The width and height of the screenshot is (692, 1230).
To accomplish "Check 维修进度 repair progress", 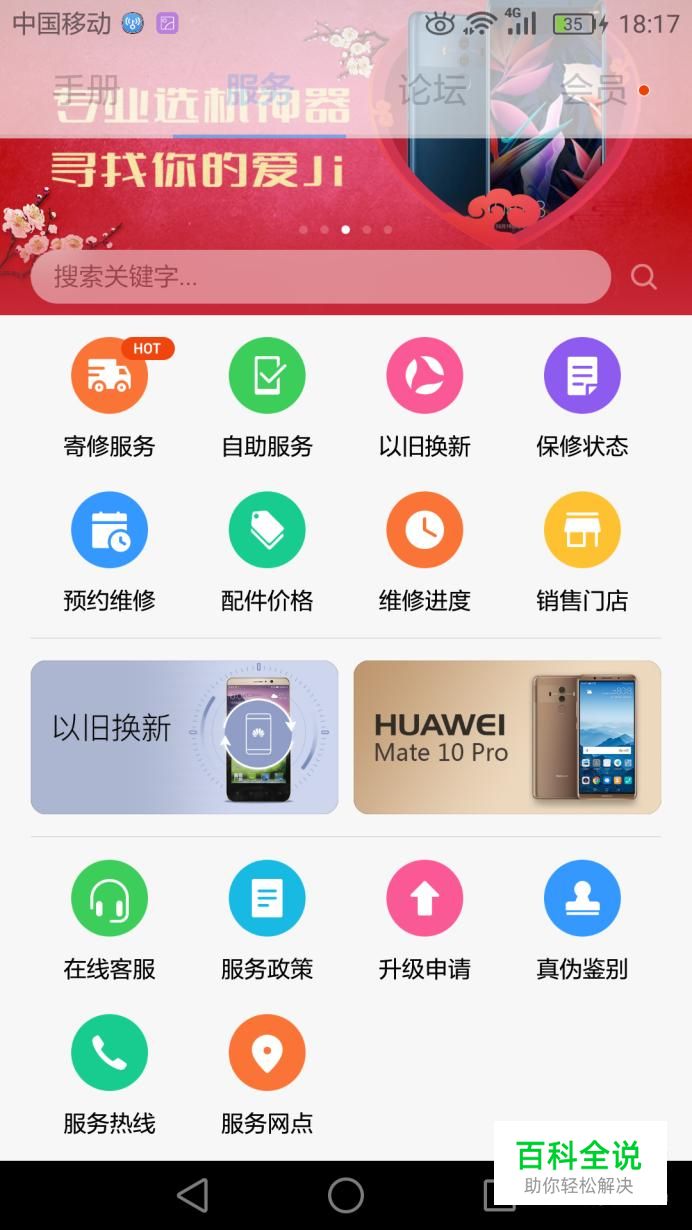I will pyautogui.click(x=425, y=552).
